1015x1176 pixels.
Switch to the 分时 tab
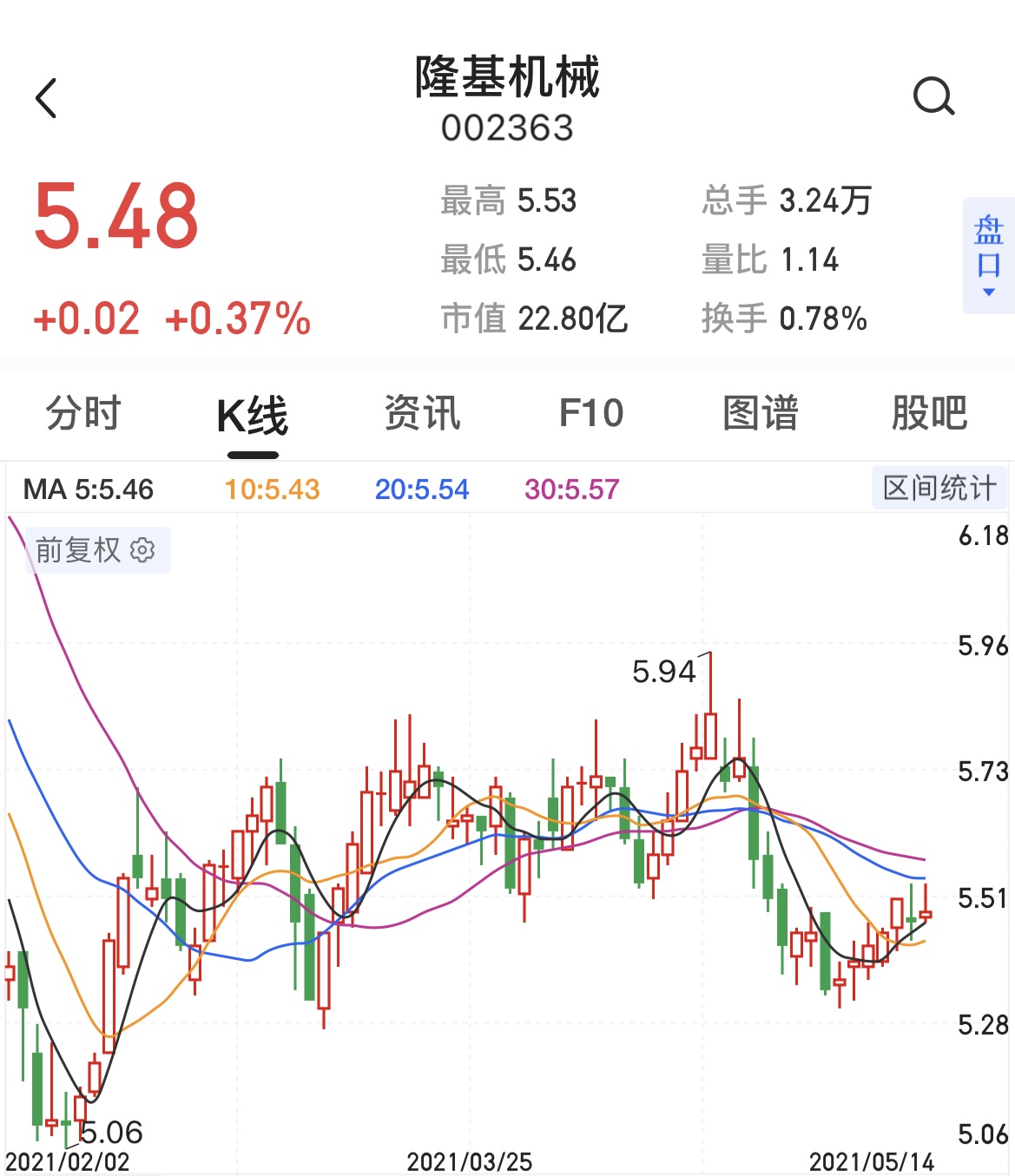[x=83, y=413]
